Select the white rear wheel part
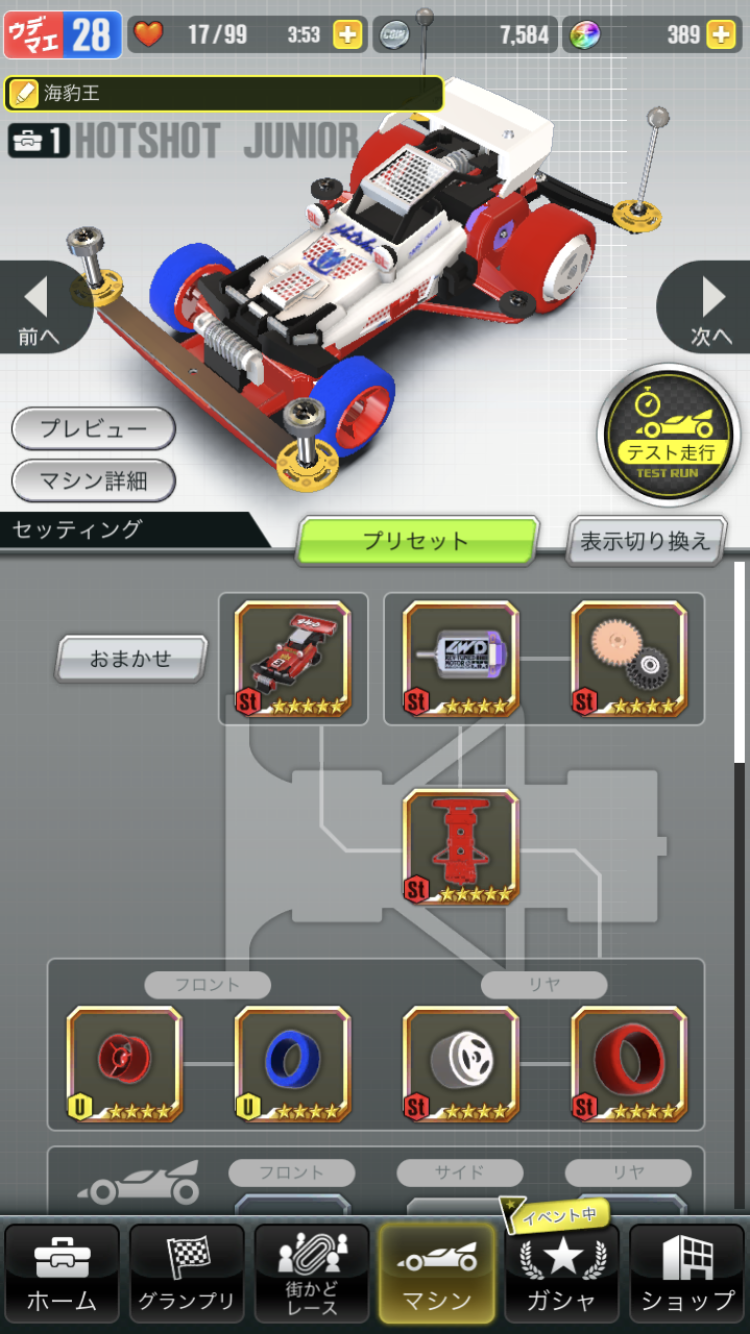The image size is (750, 1334). tap(461, 1064)
